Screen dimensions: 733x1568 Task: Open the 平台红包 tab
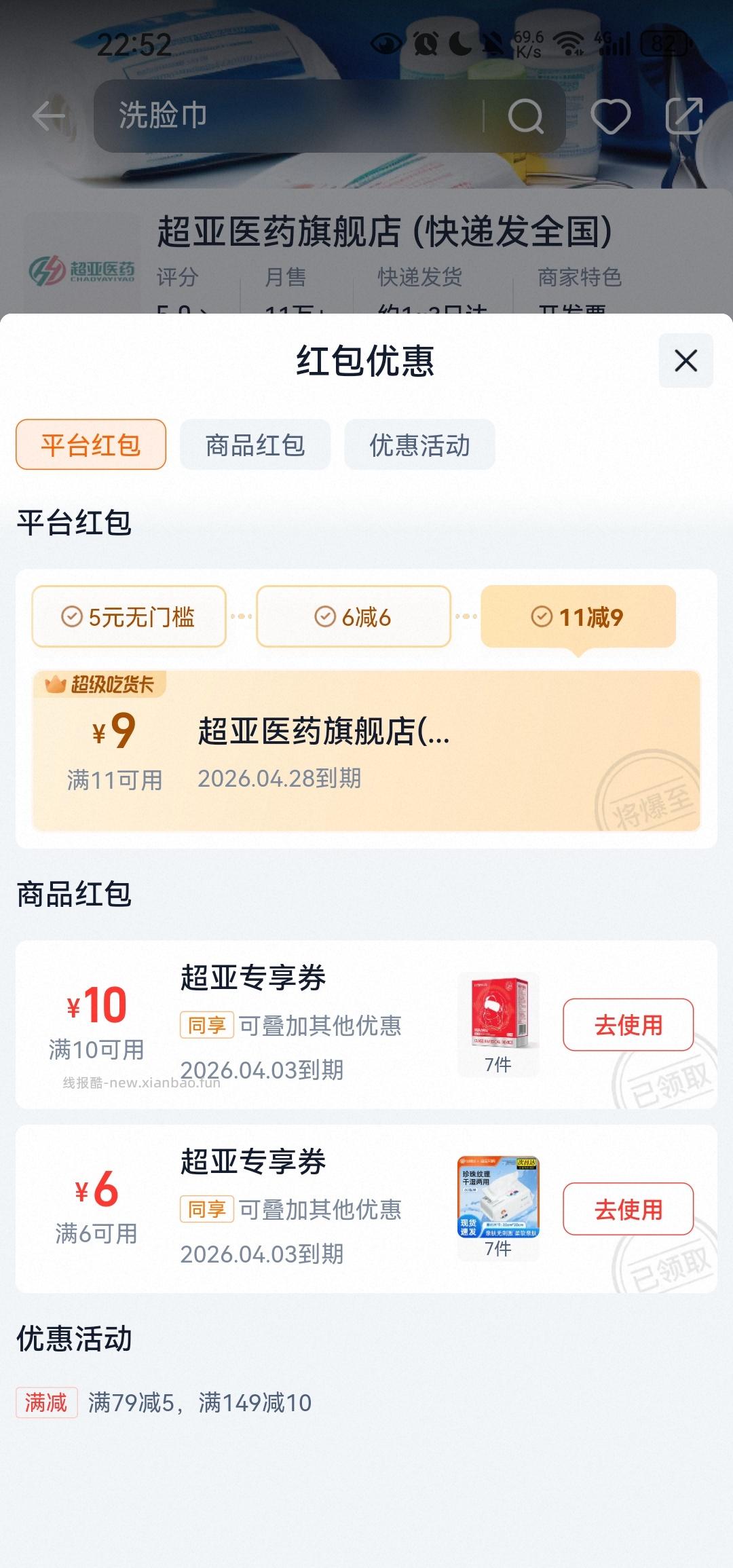tap(90, 444)
